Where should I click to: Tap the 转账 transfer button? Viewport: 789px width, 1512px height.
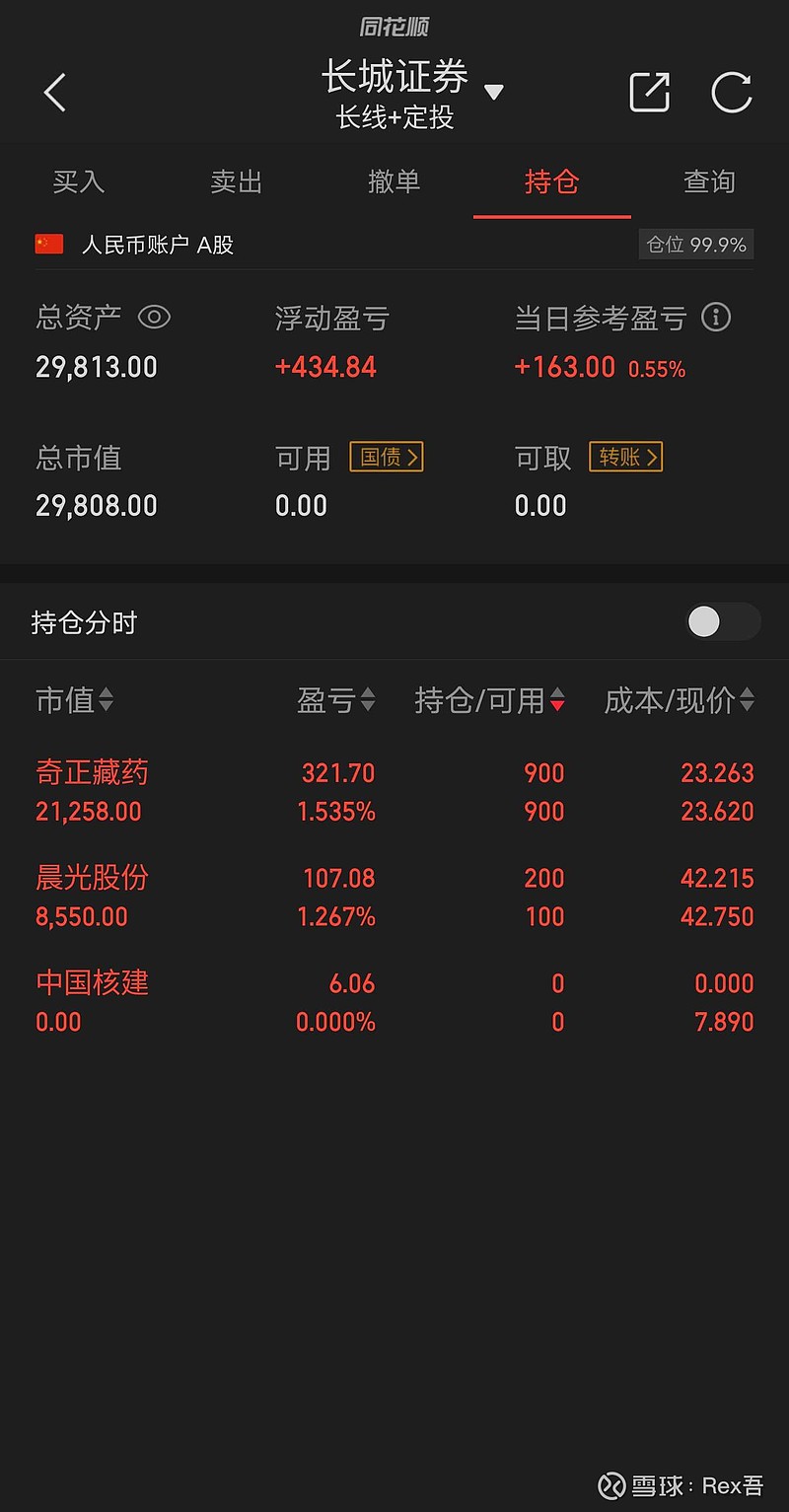tap(626, 457)
